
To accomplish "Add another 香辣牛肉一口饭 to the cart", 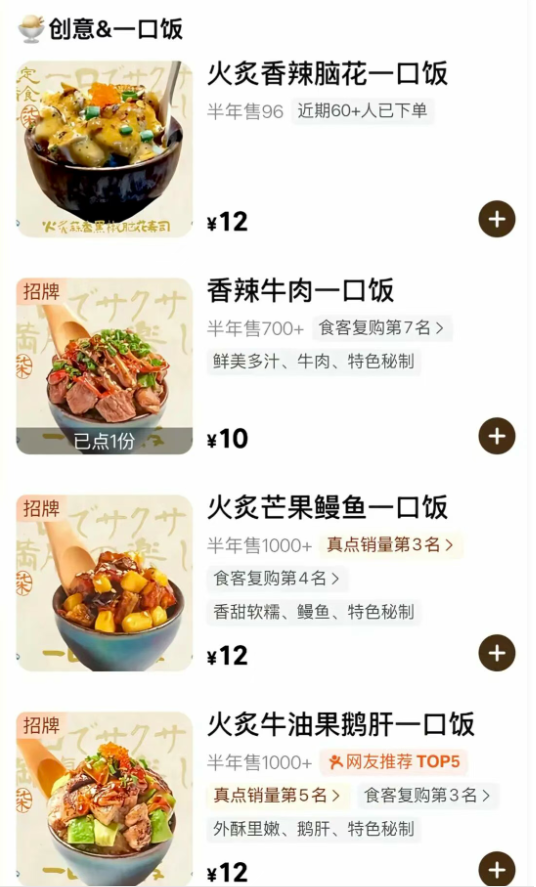I will coord(497,436).
